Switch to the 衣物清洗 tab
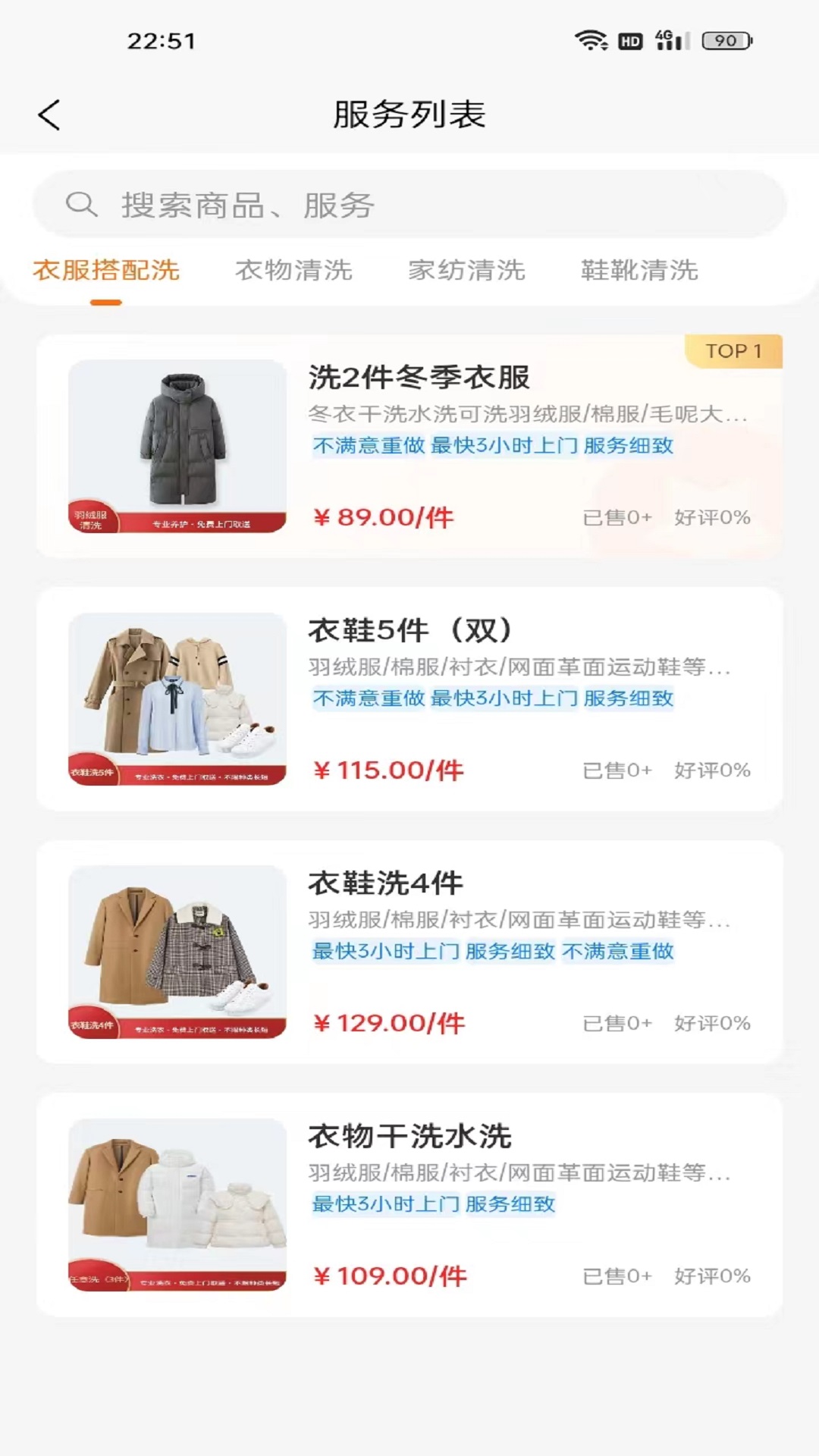 point(293,271)
